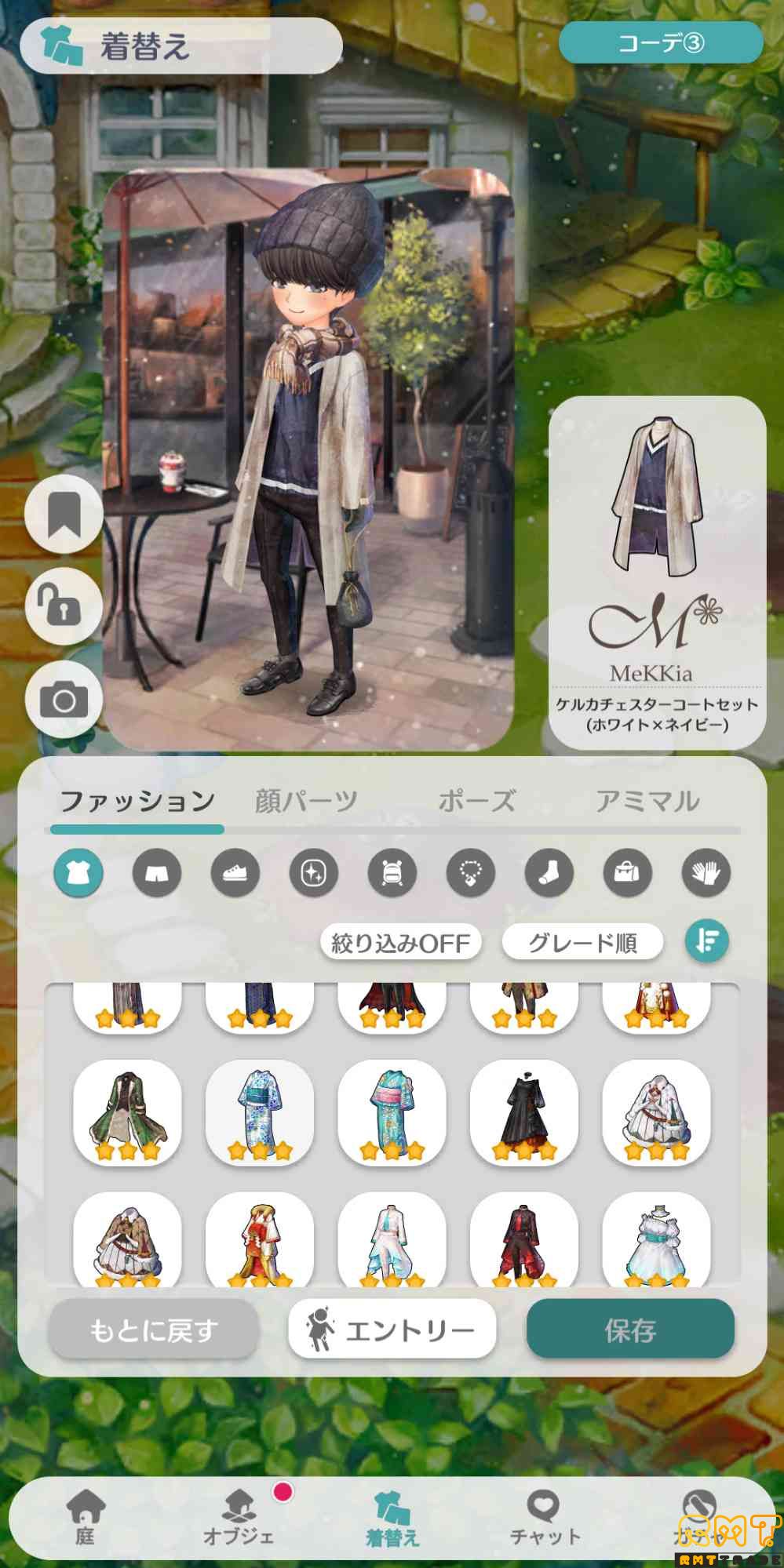Tap もとに戻す to revert changes
Screen dimensions: 784x1568
(x=154, y=1330)
